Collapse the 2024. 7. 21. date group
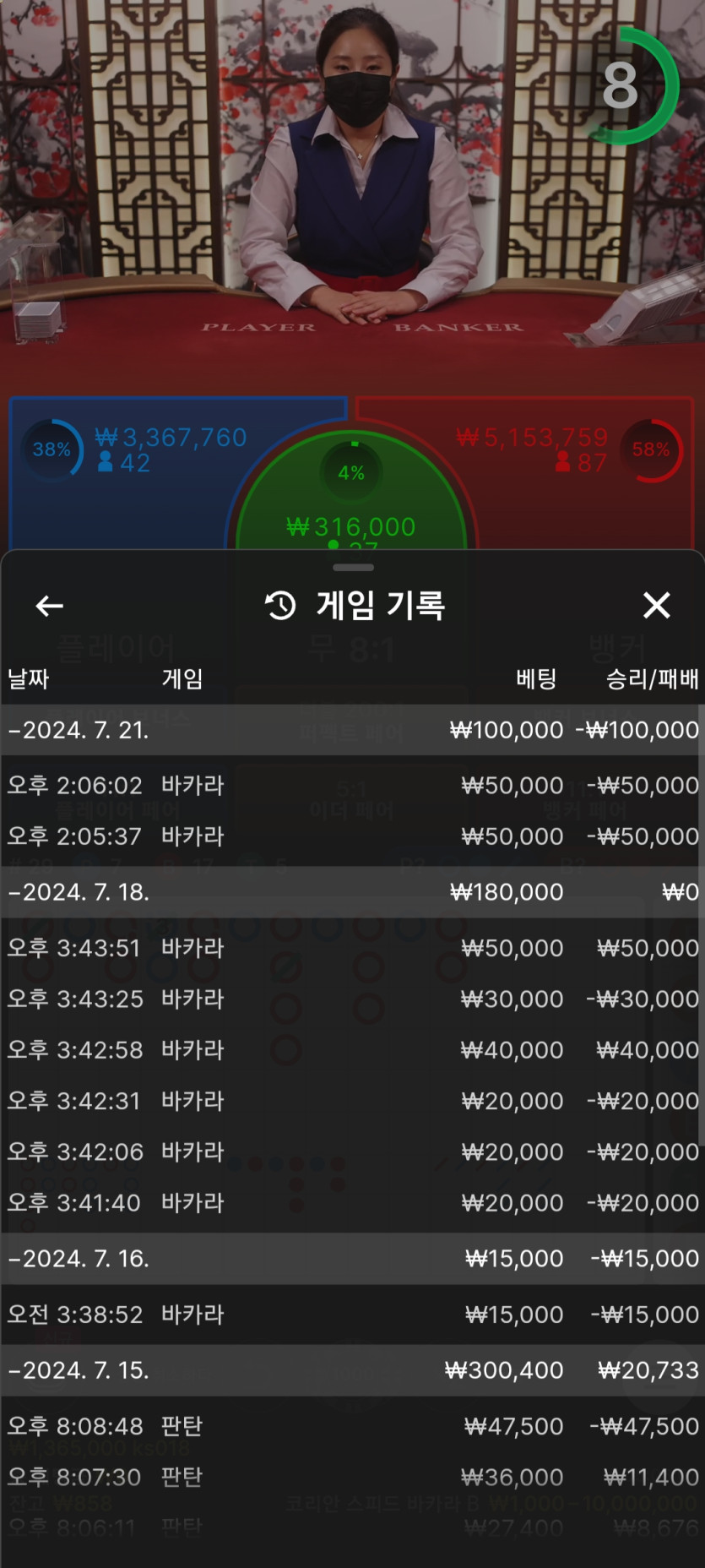 352,730
